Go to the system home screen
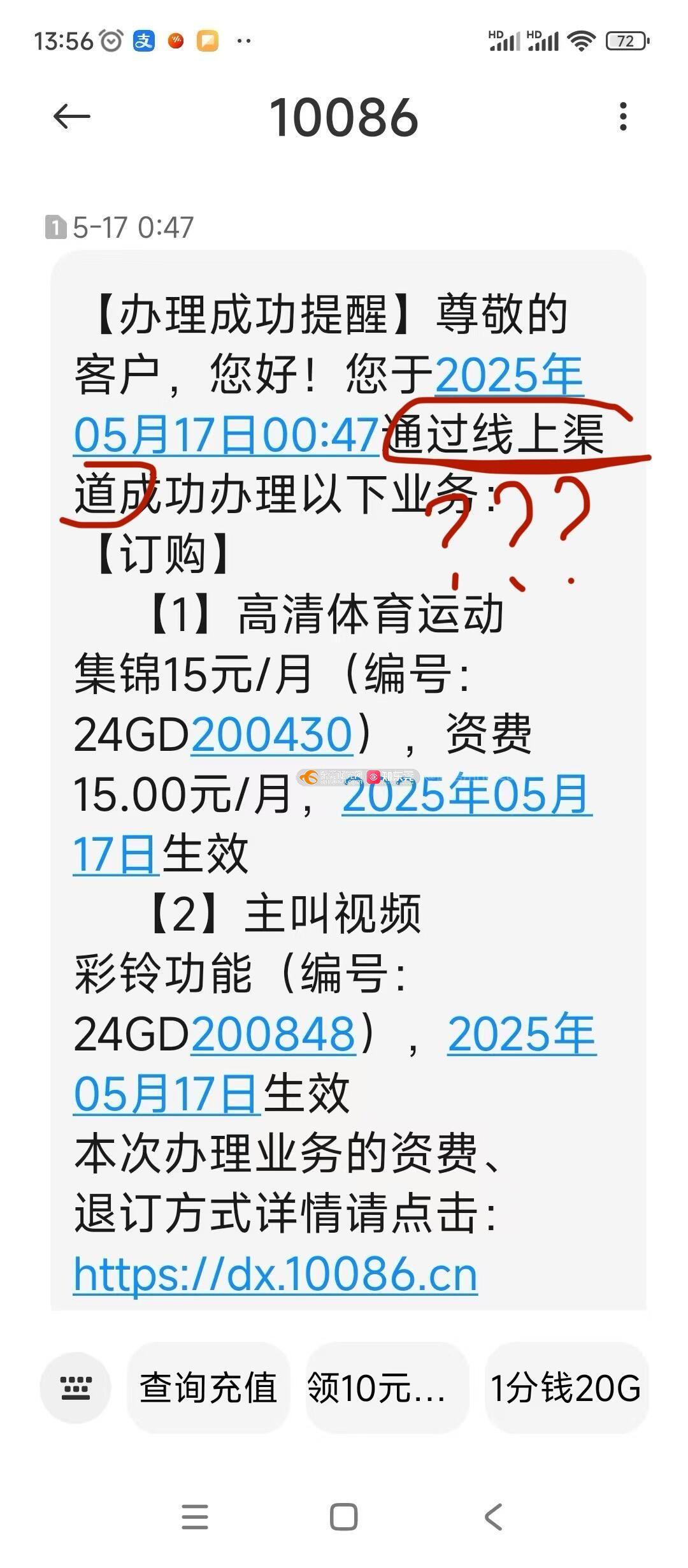 (x=343, y=1517)
